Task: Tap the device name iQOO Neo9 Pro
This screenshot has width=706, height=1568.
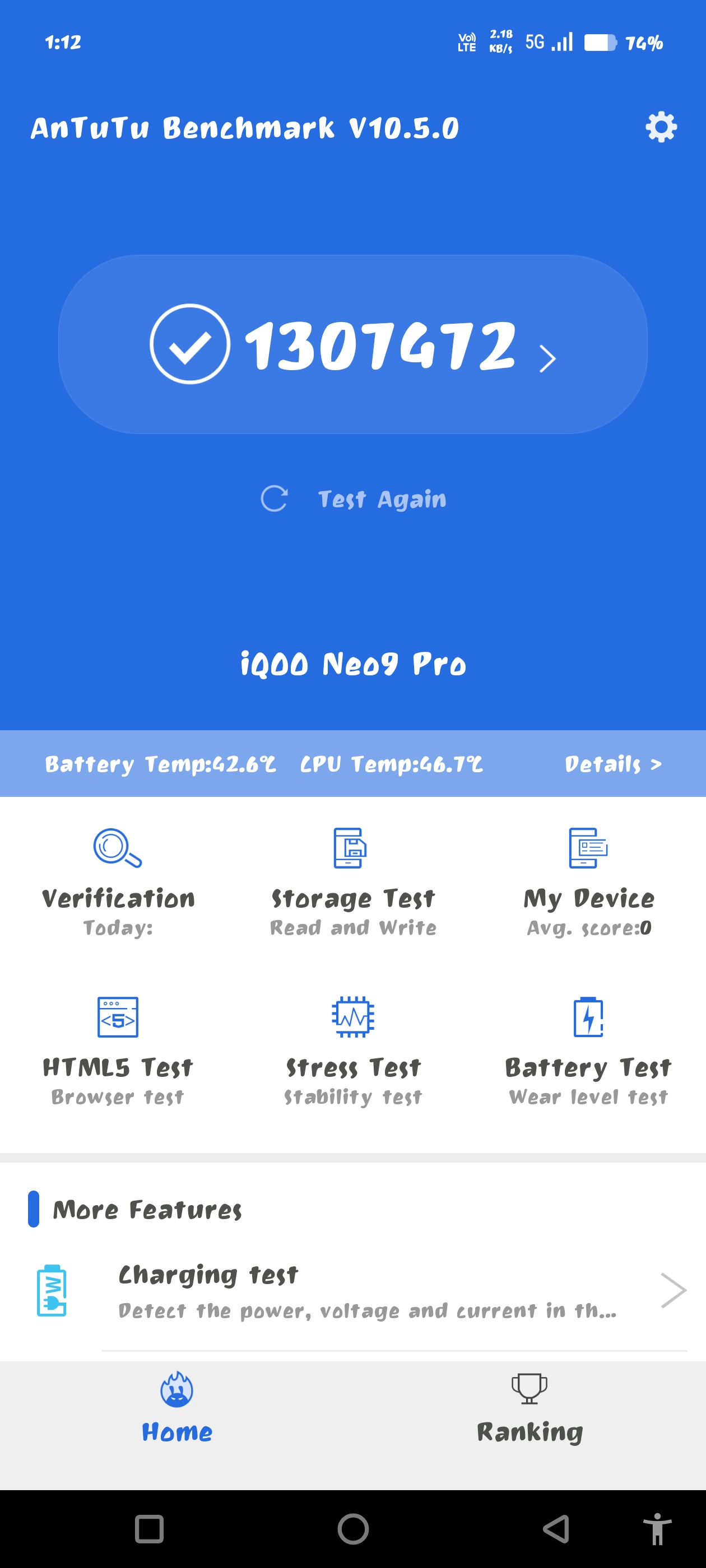Action: (352, 665)
